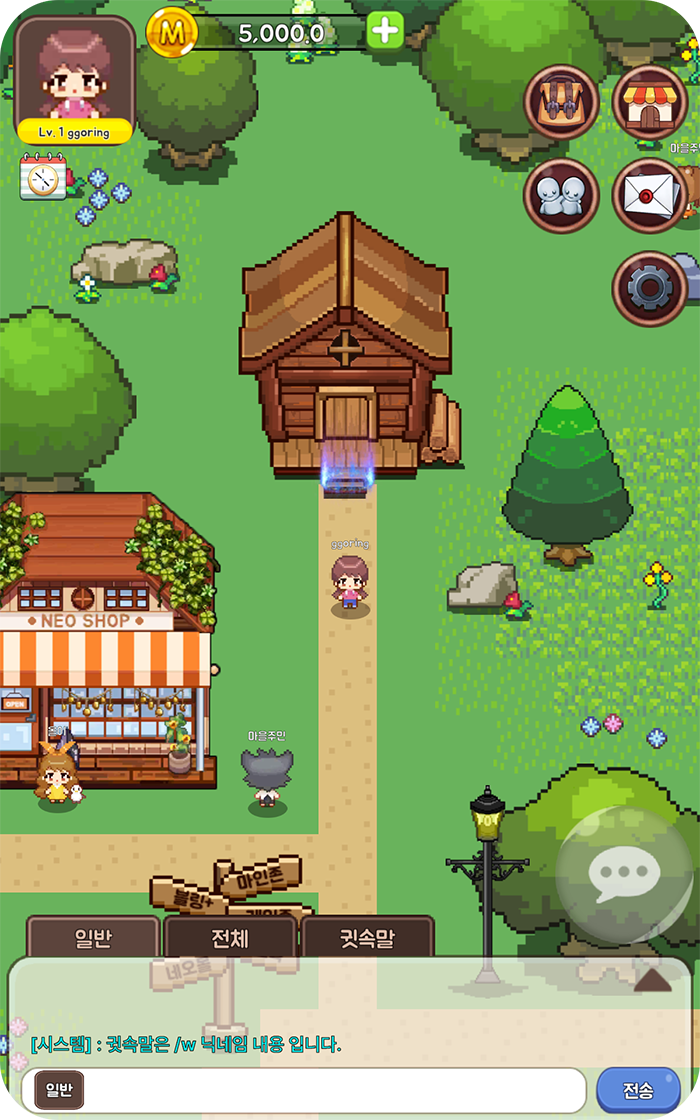This screenshot has width=700, height=1120.
Task: Open the shop storefront icon
Action: 650,102
